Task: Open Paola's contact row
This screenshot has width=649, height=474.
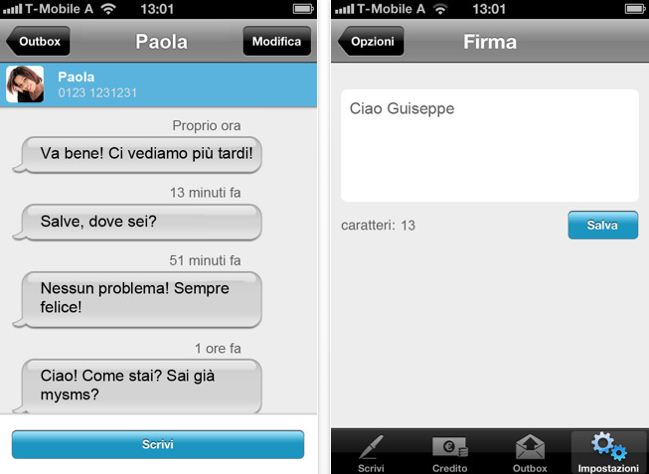Action: click(160, 85)
